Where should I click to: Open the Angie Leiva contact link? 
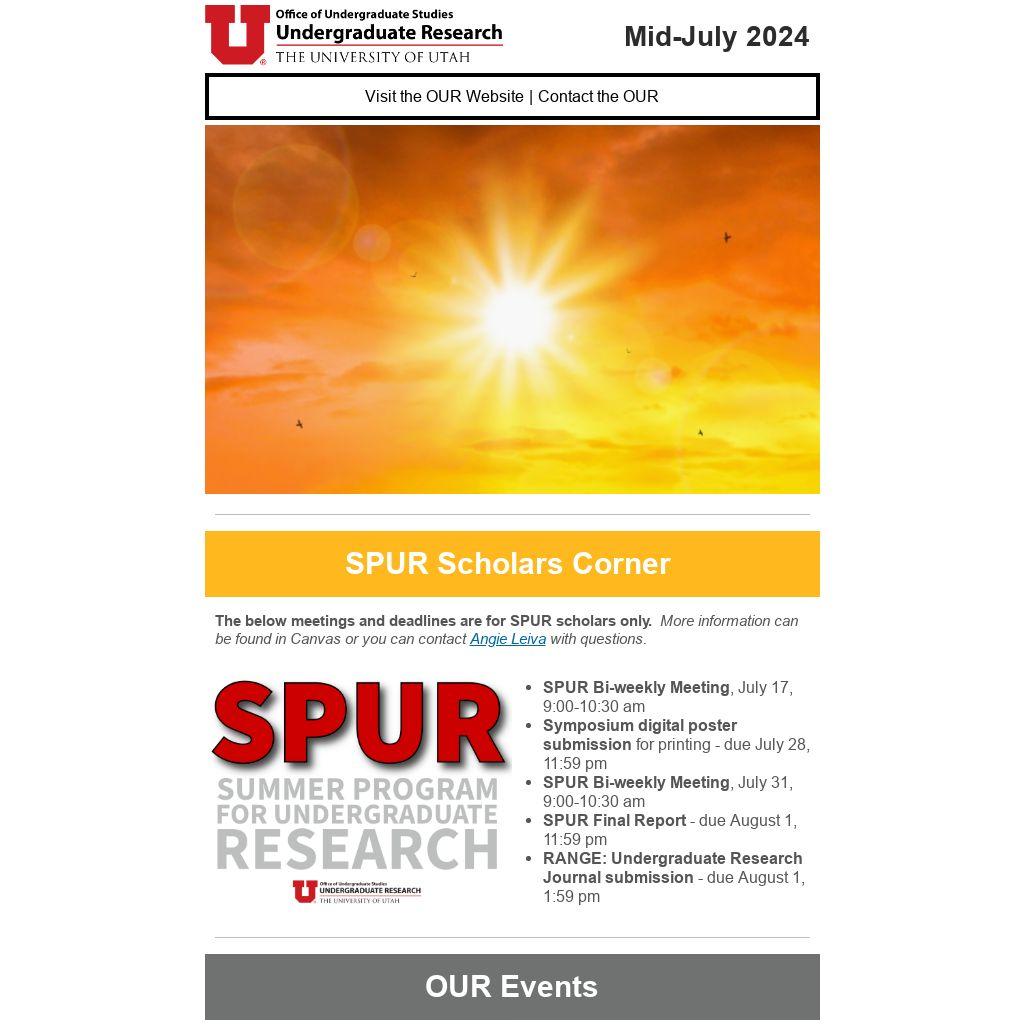click(x=508, y=639)
